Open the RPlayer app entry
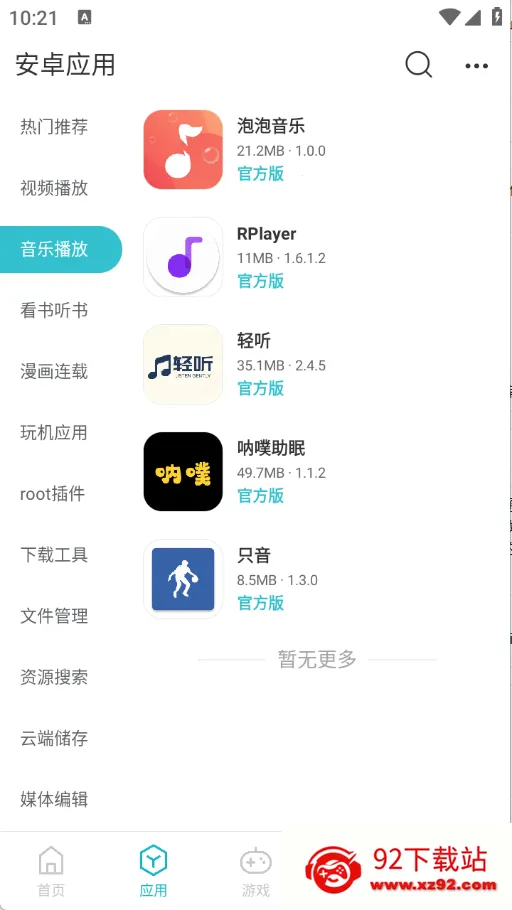This screenshot has height=910, width=512. point(319,257)
